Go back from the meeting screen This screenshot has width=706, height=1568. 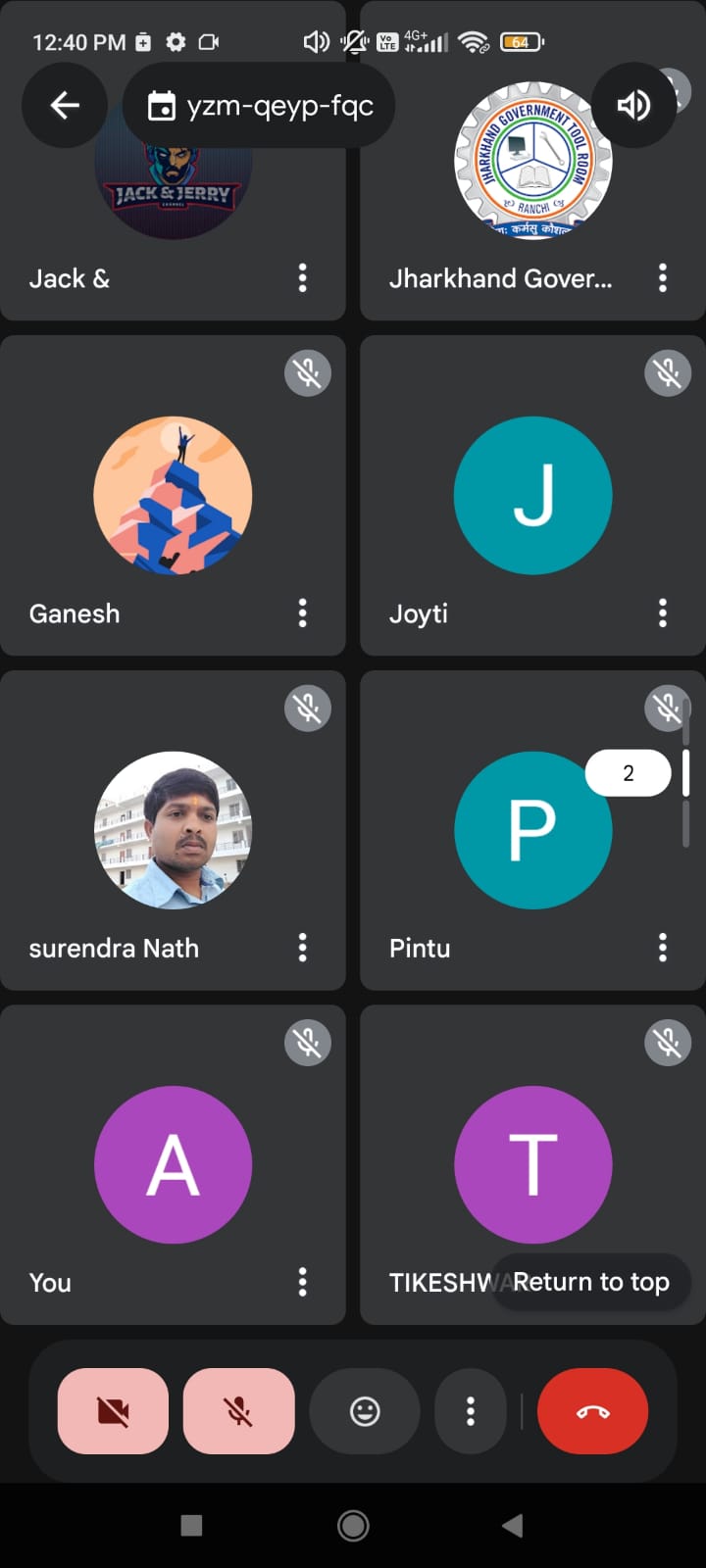[65, 105]
